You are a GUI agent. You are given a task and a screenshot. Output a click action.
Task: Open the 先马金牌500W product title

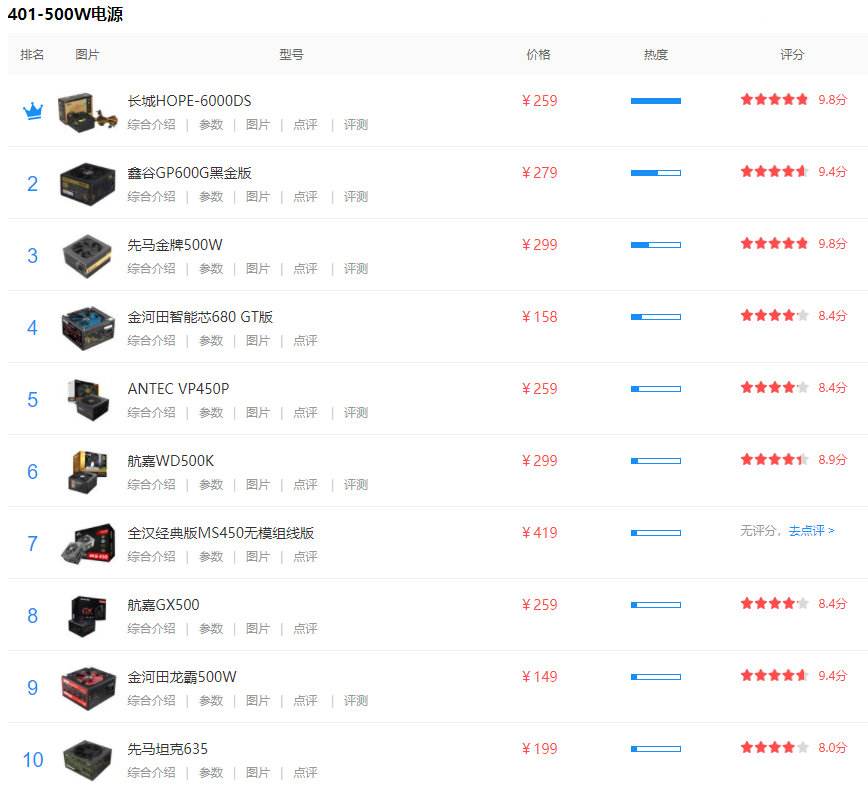[175, 245]
